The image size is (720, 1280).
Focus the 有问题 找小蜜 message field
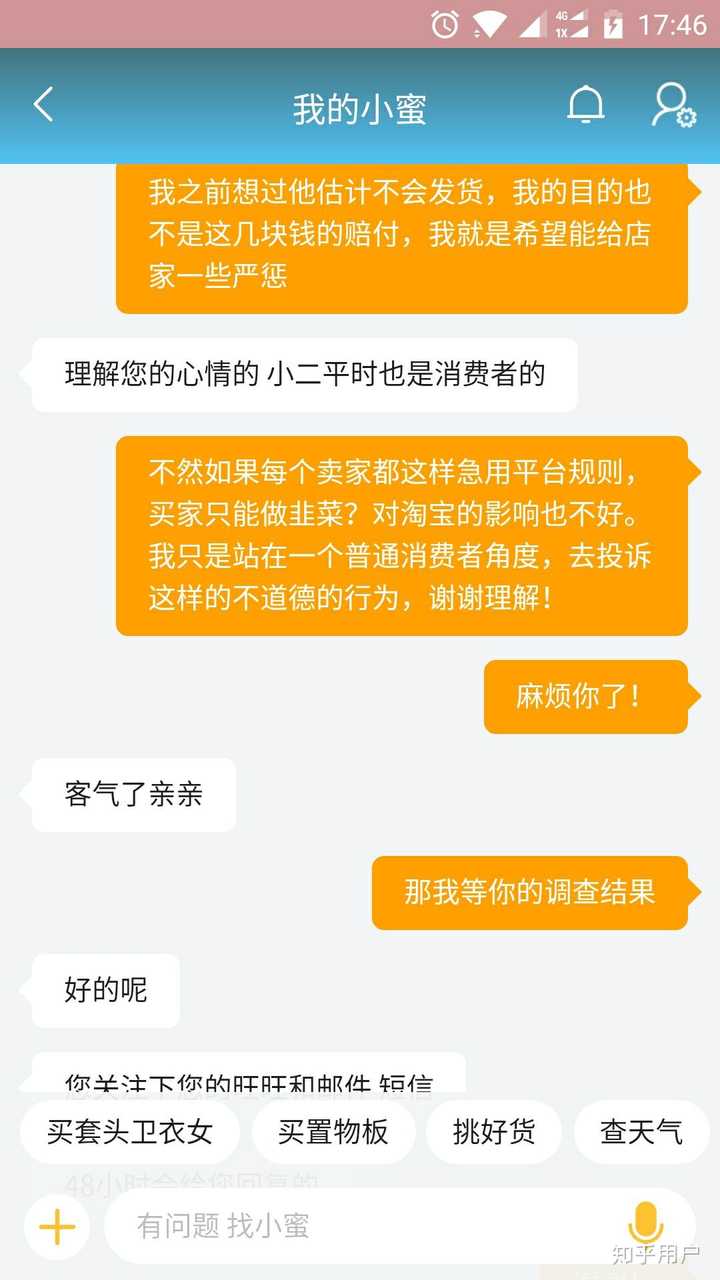[360, 1226]
